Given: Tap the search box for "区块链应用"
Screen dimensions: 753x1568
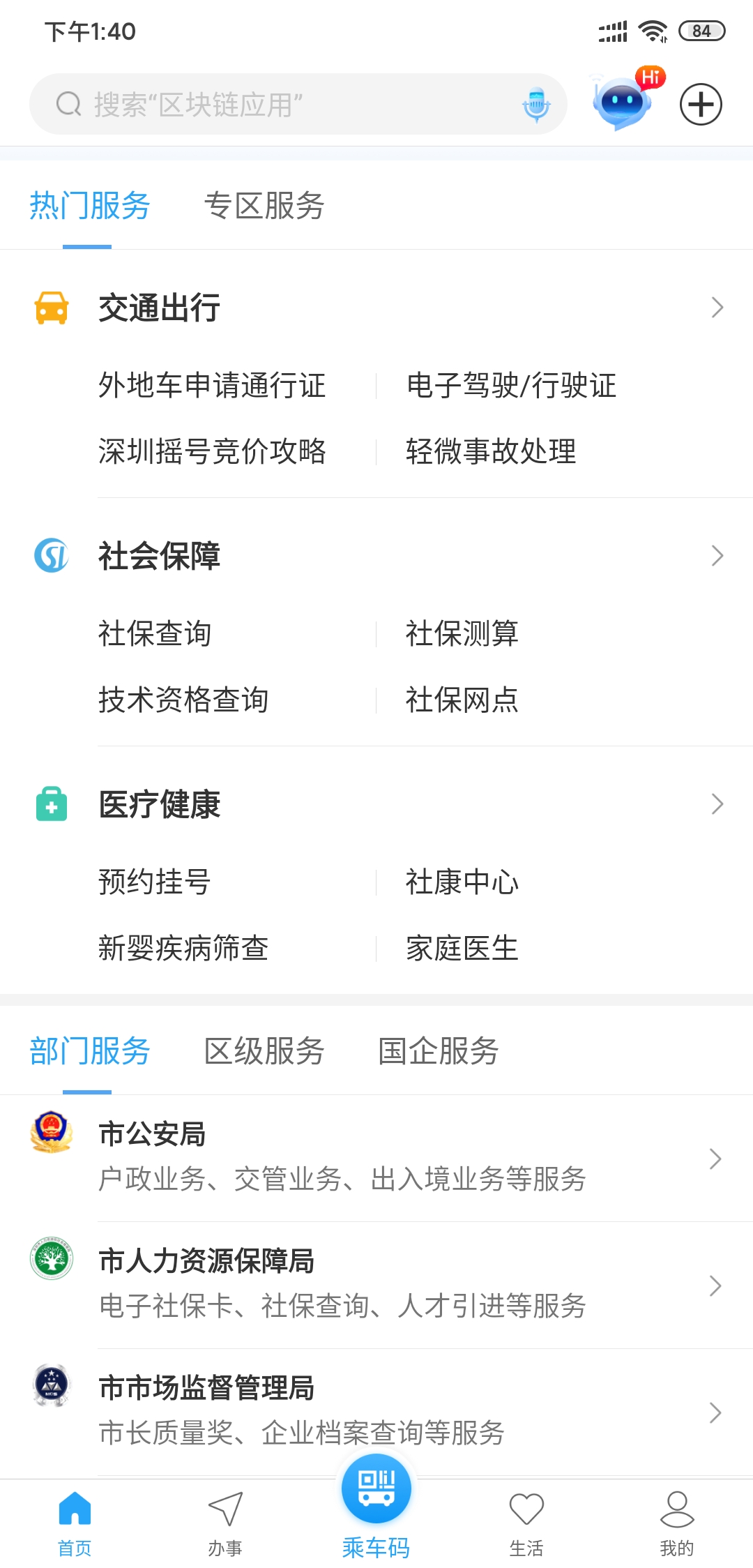Looking at the screenshot, I should click(298, 105).
